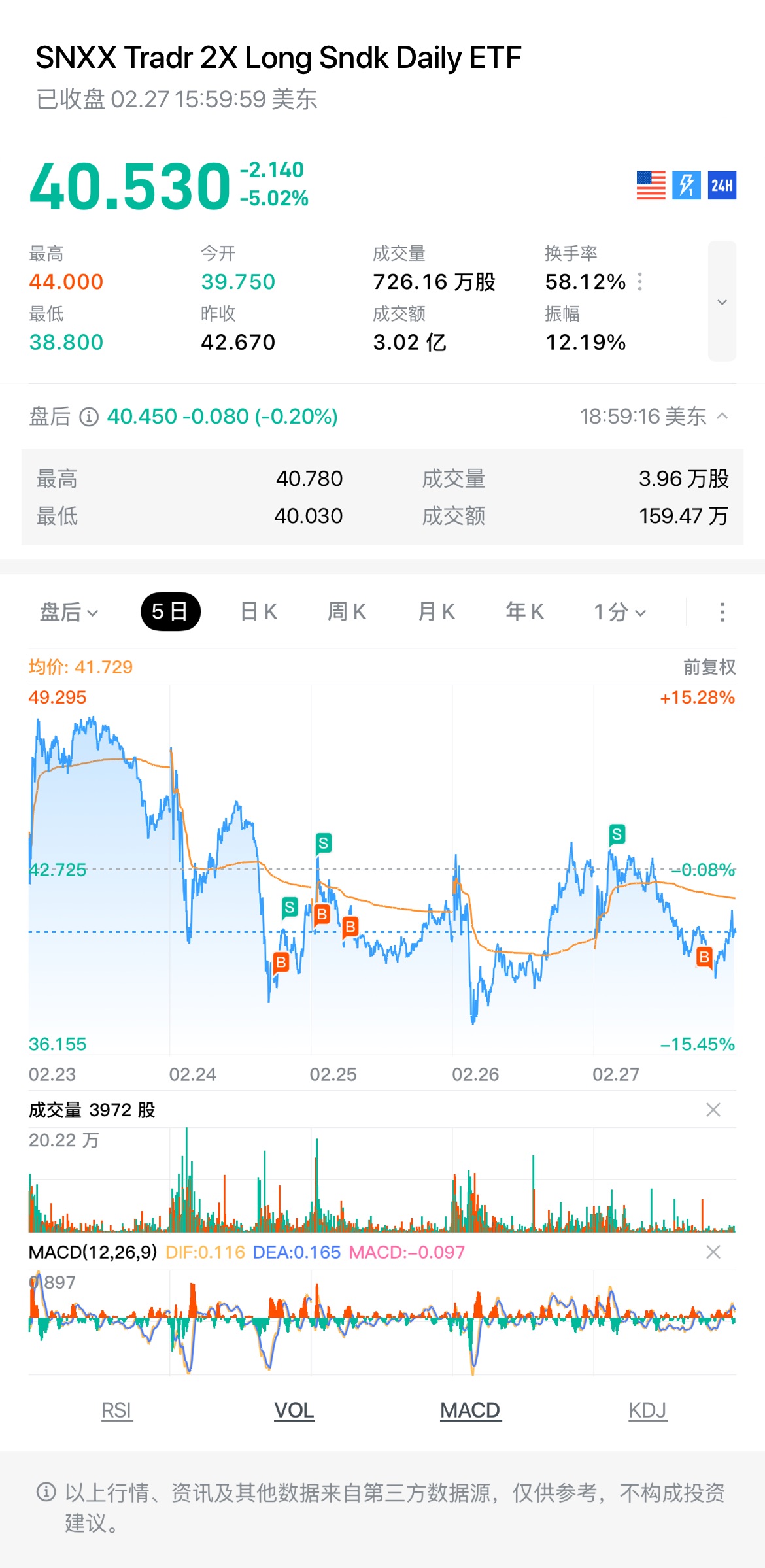The image size is (765, 1568).
Task: Toggle the VOL indicator
Action: [294, 1410]
